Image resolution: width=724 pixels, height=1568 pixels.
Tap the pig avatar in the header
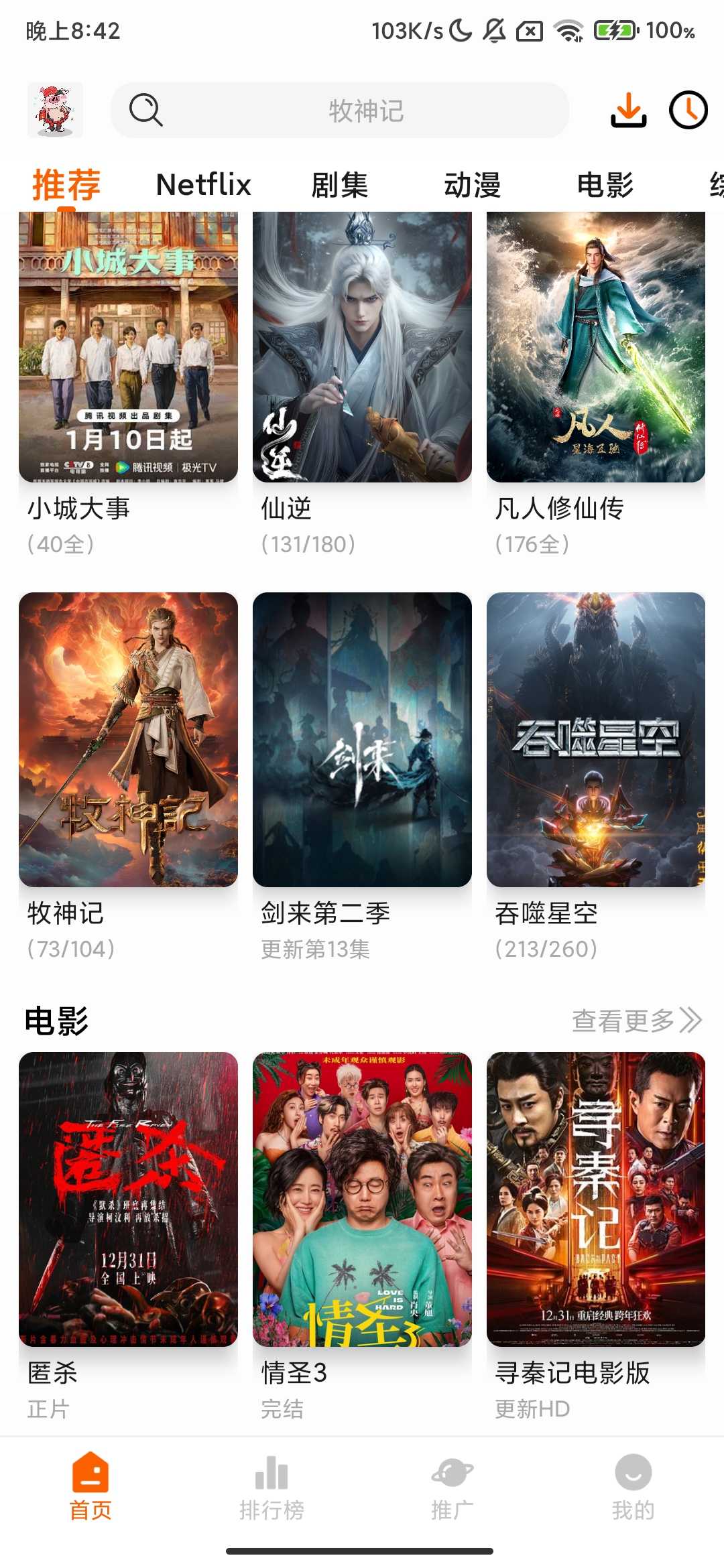click(x=55, y=111)
